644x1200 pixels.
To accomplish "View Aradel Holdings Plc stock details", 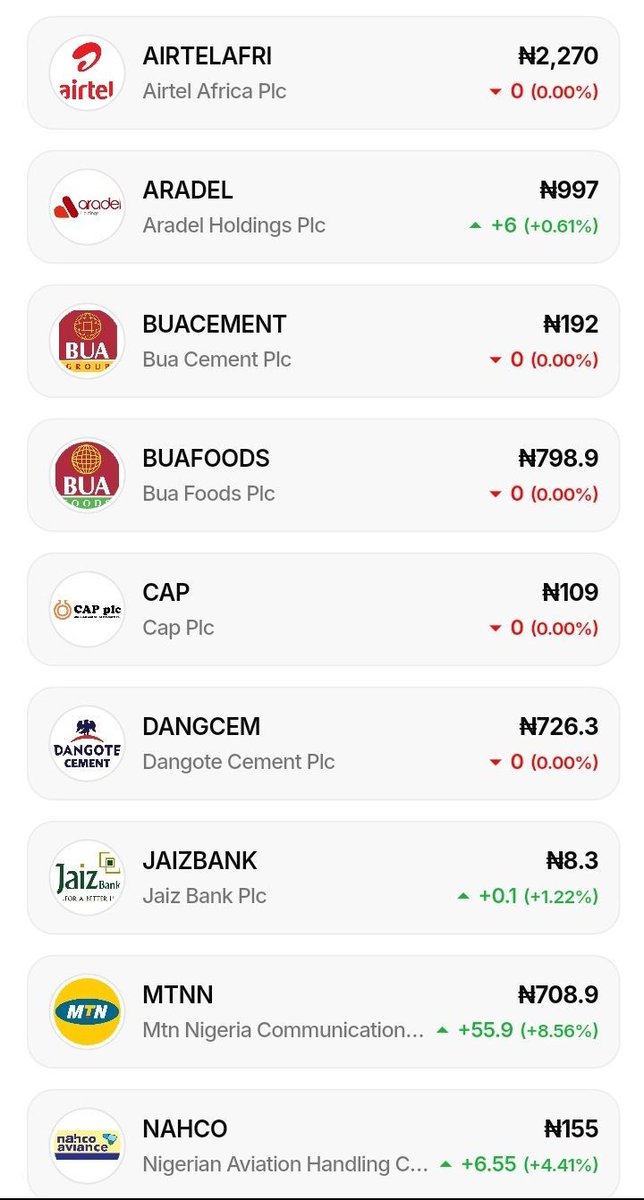I will (323, 207).
